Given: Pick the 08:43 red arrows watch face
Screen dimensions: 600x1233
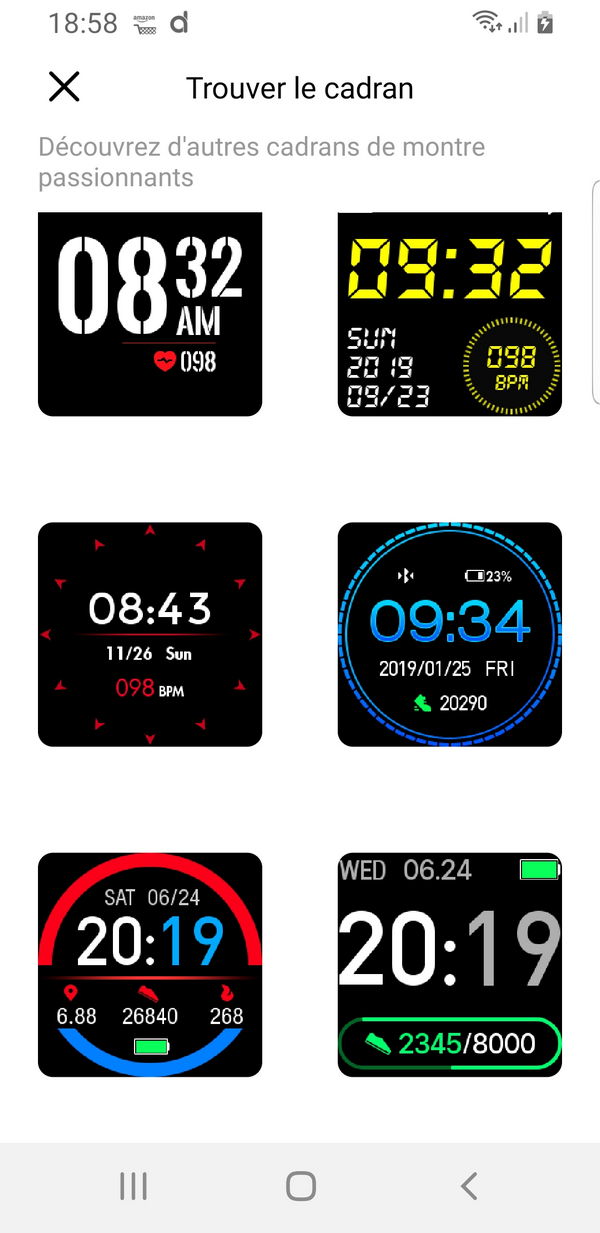Looking at the screenshot, I should click(150, 634).
